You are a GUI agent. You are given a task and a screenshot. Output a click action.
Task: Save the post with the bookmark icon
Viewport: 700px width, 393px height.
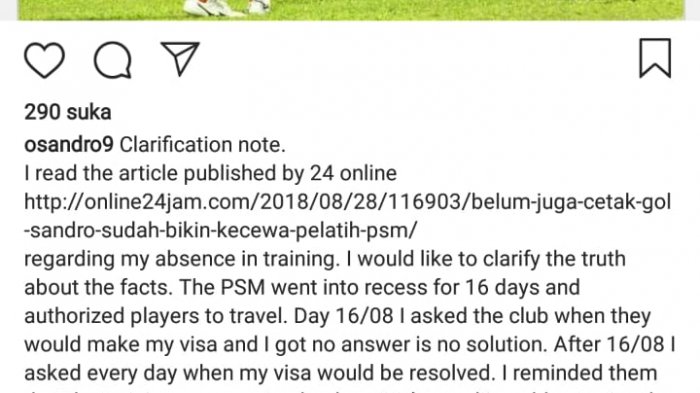[x=655, y=59]
